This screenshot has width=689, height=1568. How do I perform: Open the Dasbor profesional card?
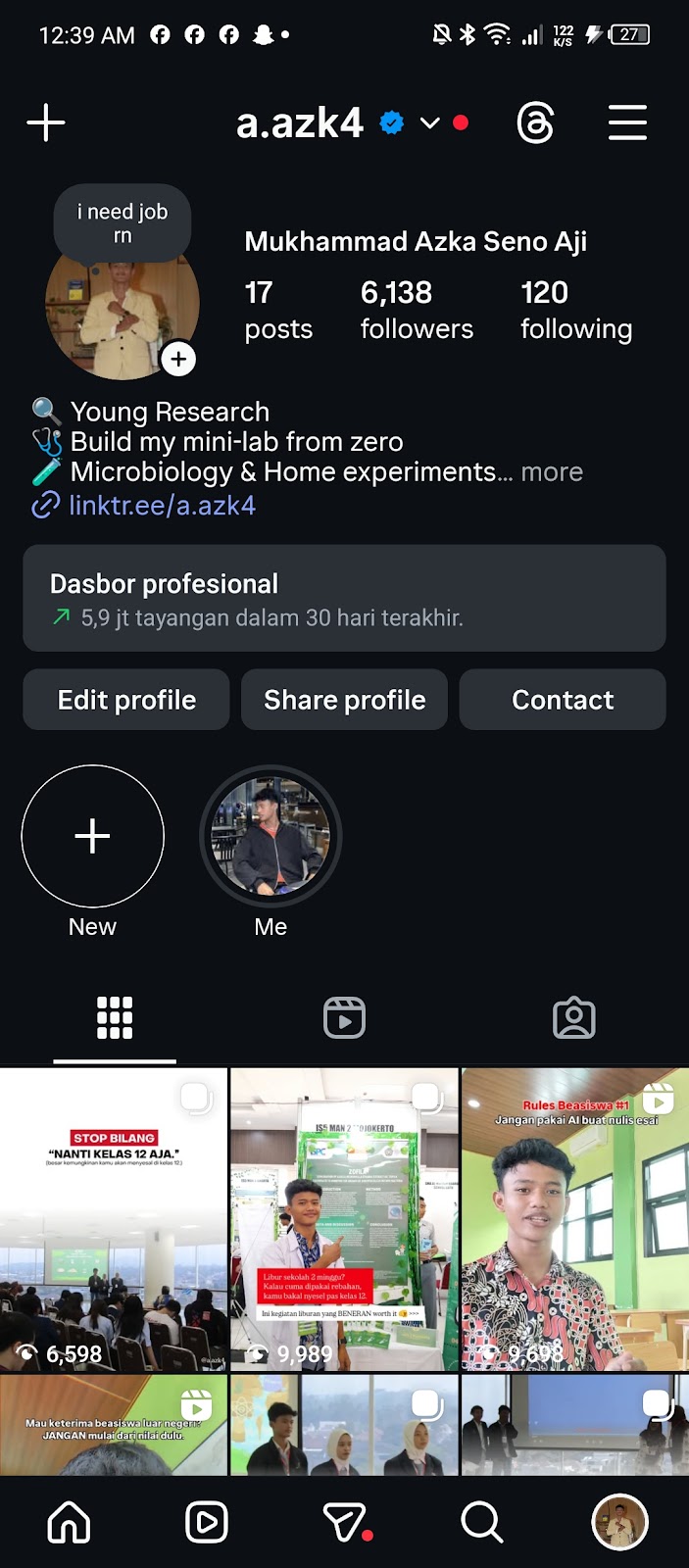(x=344, y=598)
